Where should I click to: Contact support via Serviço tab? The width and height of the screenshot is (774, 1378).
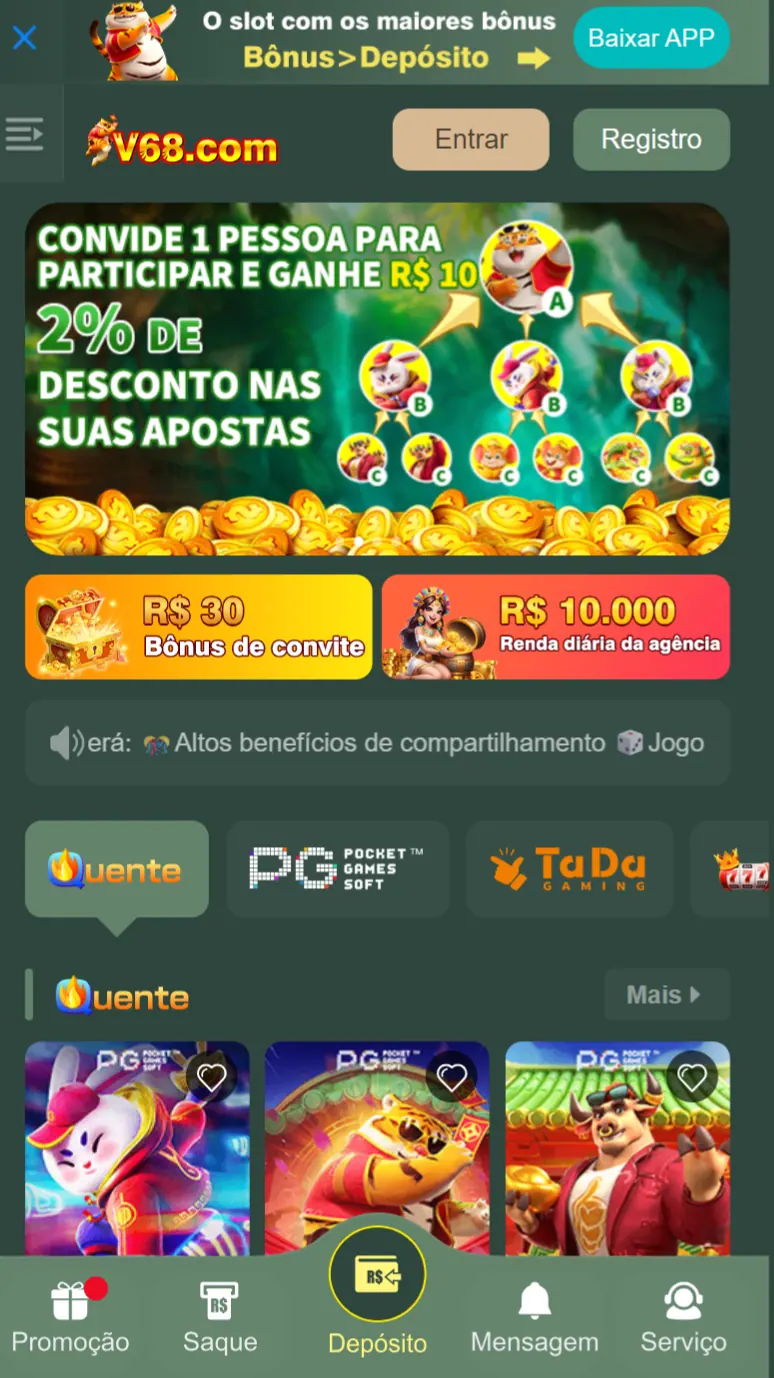(x=684, y=1318)
